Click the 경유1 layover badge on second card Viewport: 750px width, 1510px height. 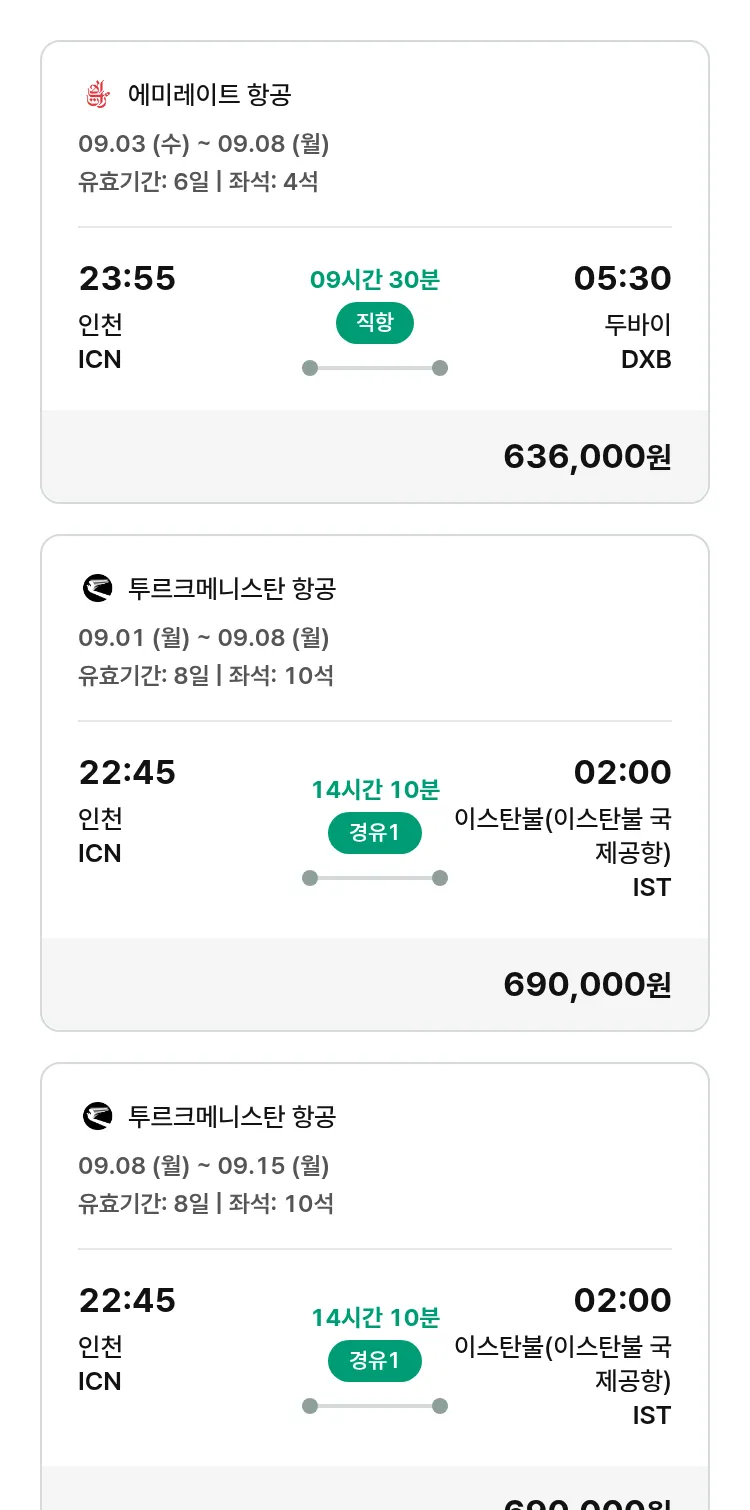point(374,833)
